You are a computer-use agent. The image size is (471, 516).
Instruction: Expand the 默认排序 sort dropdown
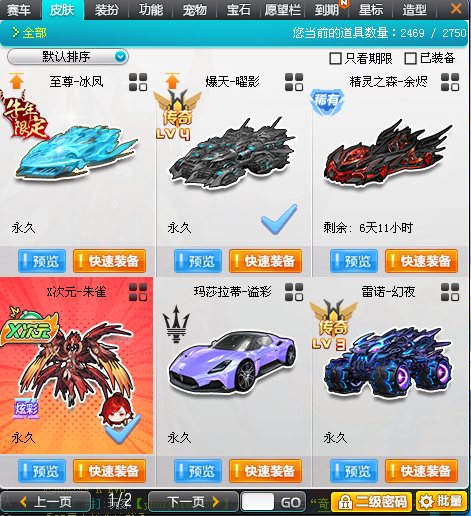[68, 57]
